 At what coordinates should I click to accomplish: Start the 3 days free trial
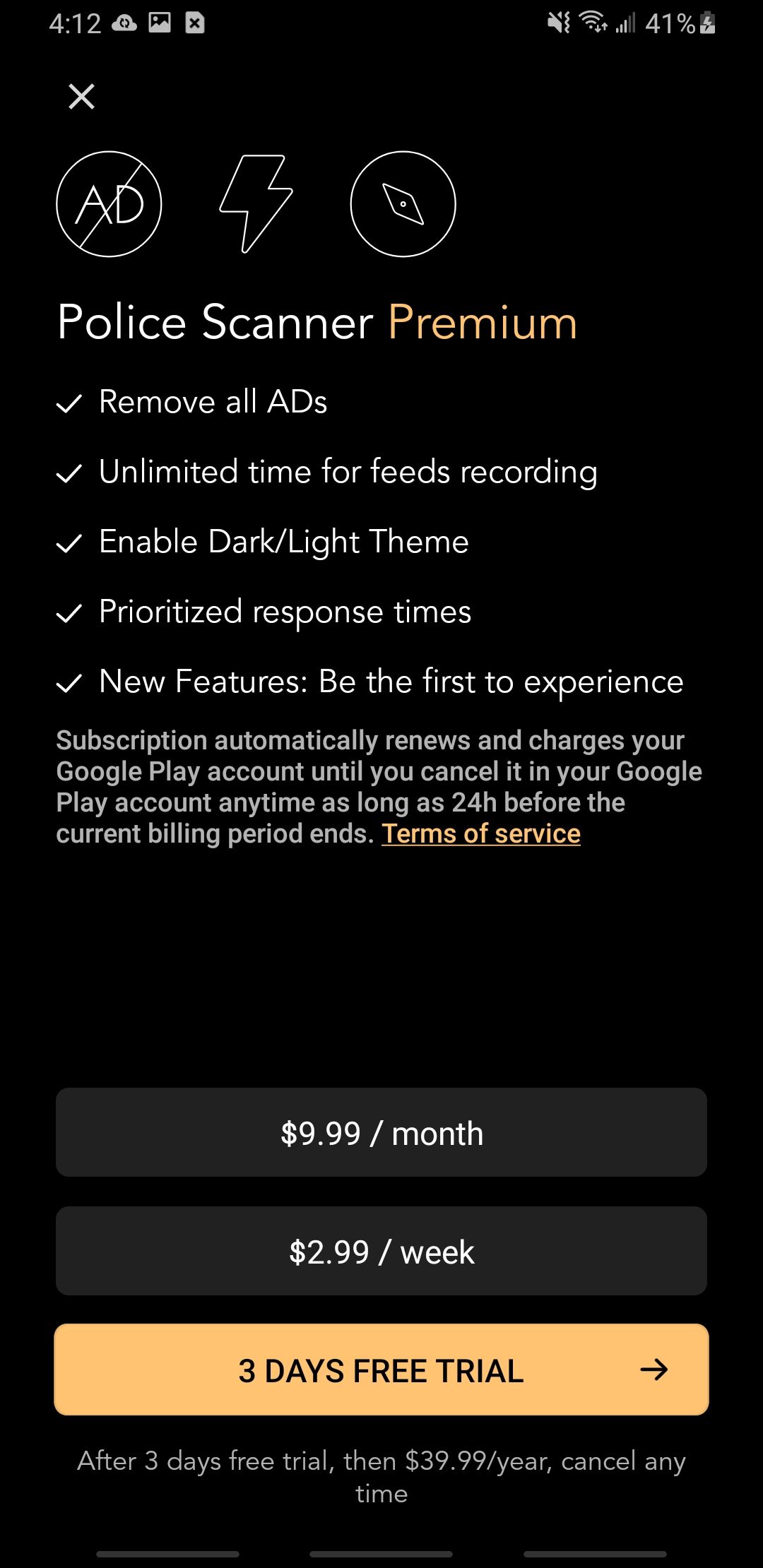(381, 1370)
